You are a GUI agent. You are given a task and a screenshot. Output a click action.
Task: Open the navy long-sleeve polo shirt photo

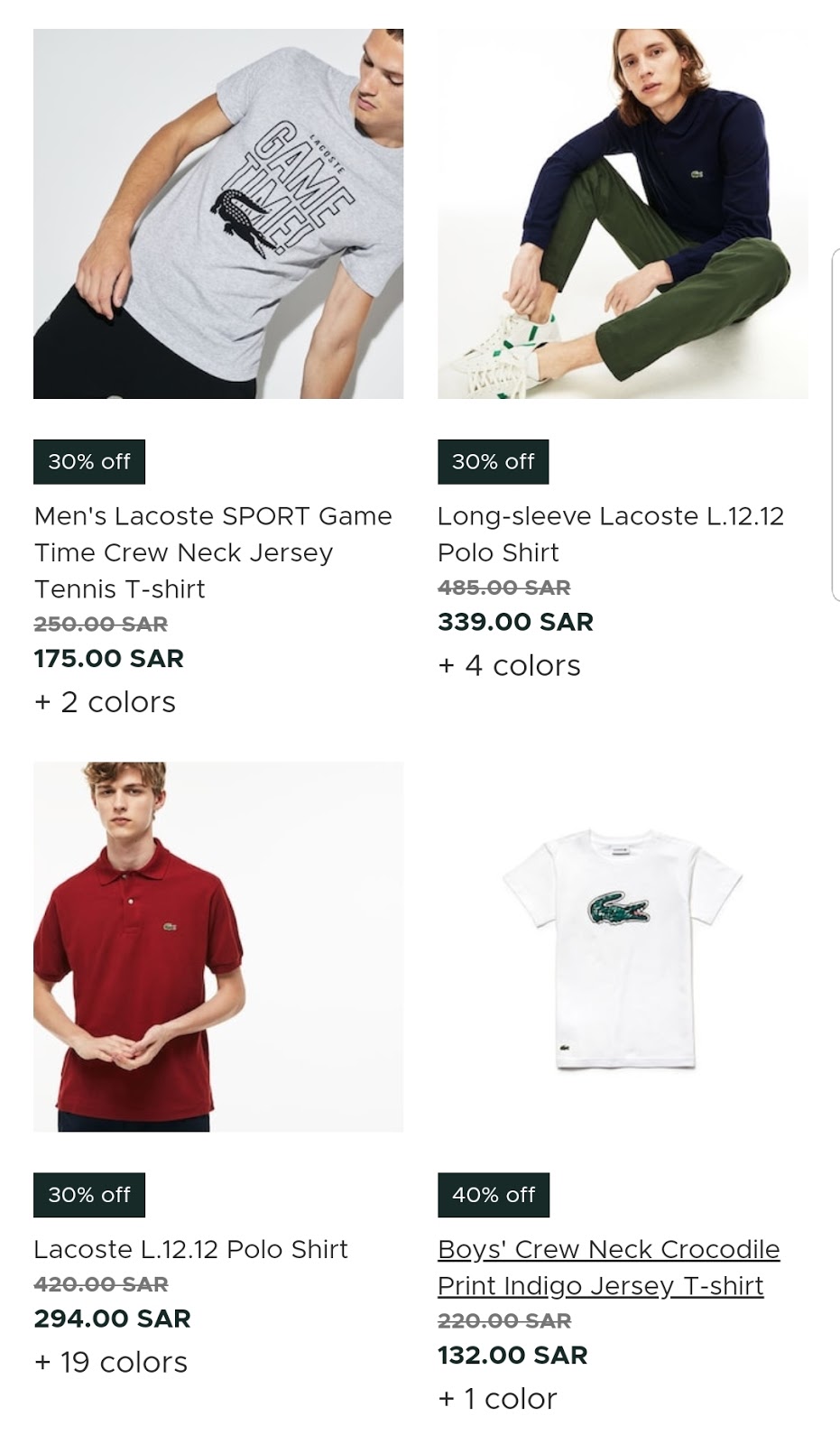pyautogui.click(x=623, y=214)
